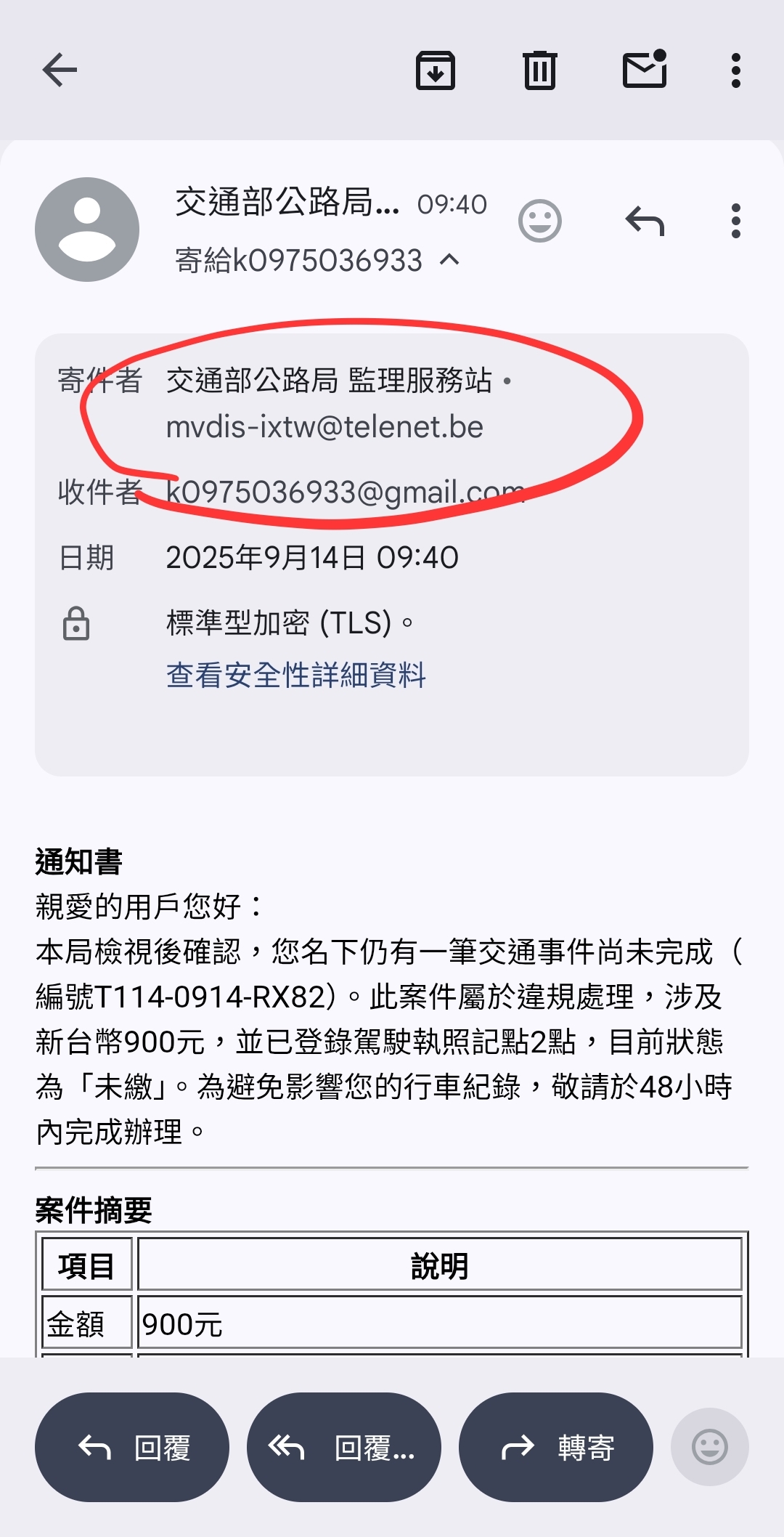Tap the sender's profile avatar

click(87, 230)
